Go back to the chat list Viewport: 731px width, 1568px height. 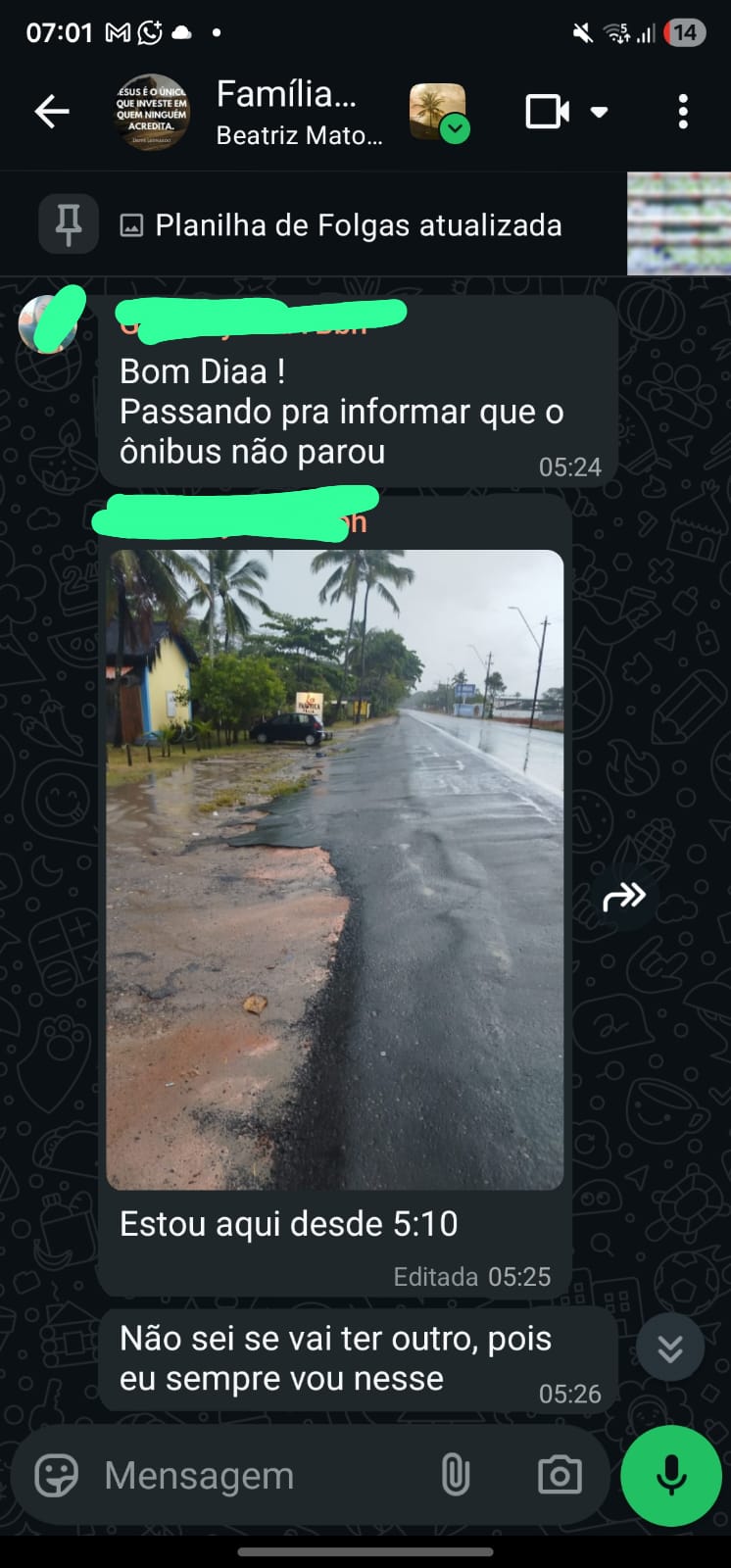(51, 112)
